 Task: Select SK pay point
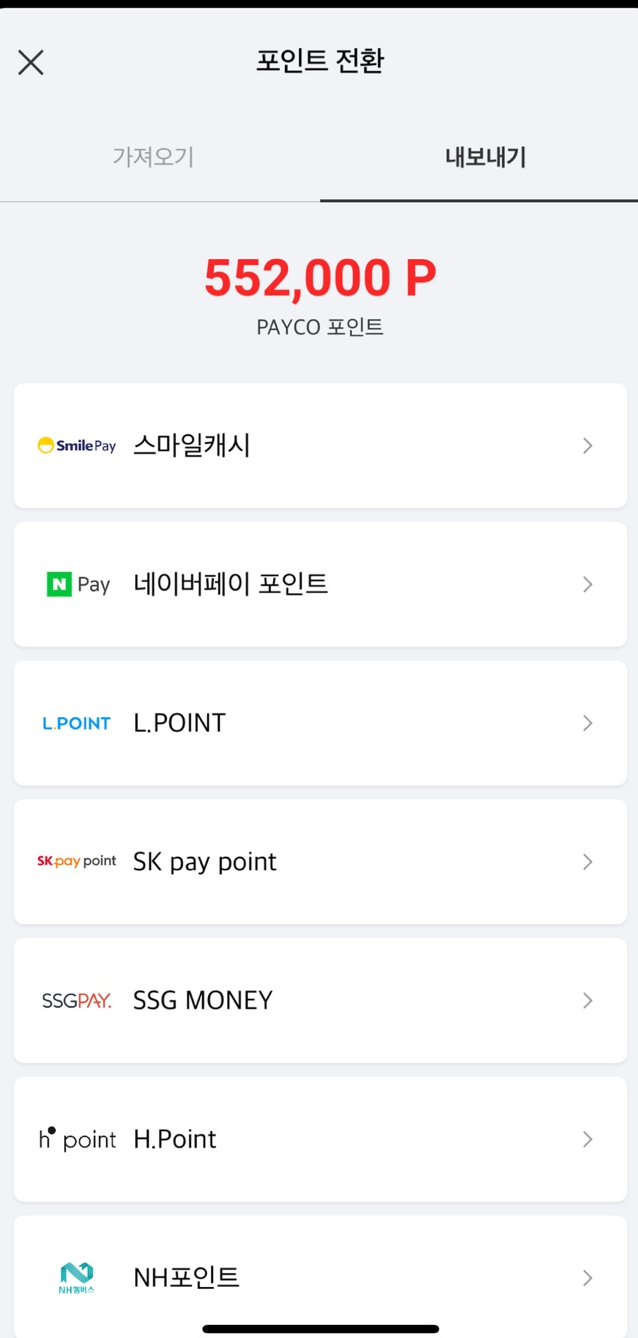point(320,862)
